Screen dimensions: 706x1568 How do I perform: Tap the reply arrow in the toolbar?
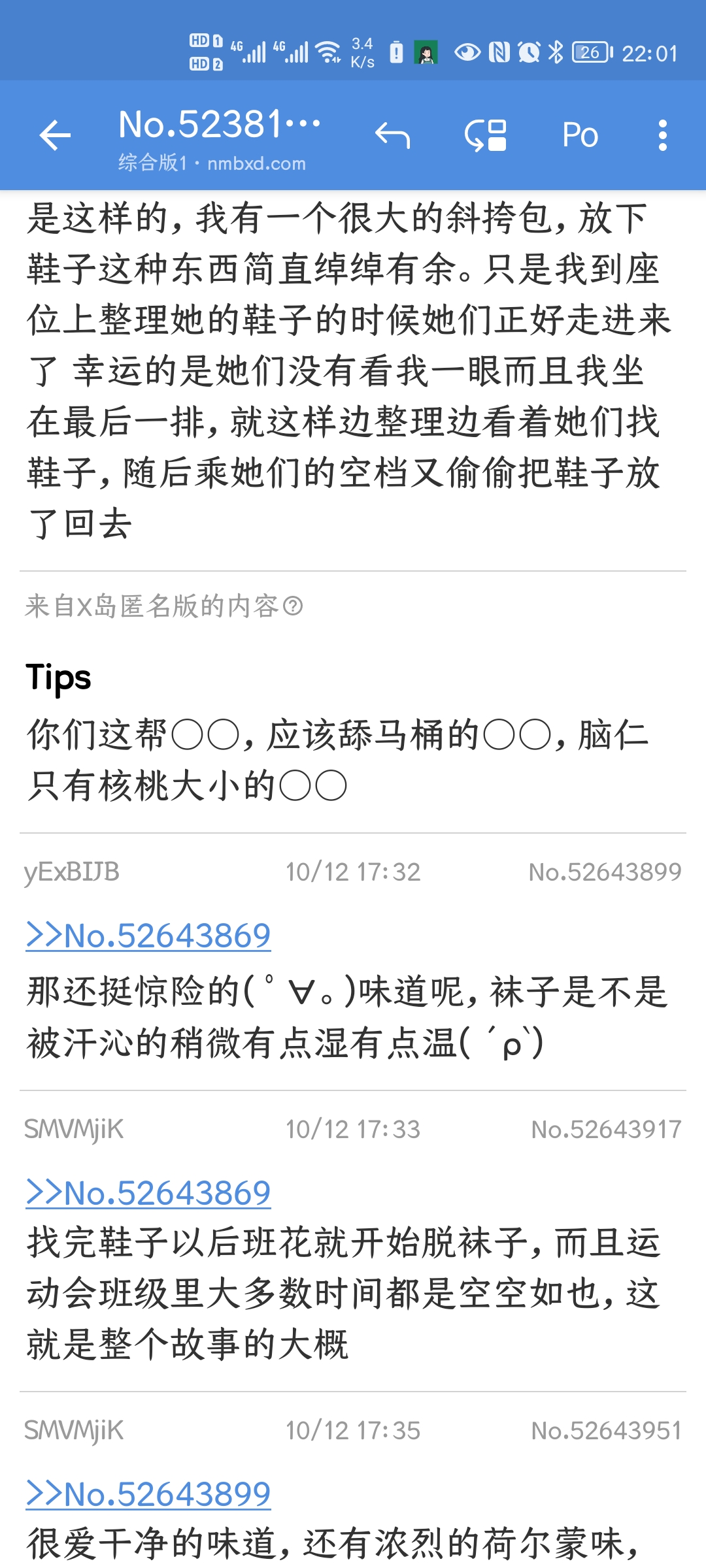point(392,136)
